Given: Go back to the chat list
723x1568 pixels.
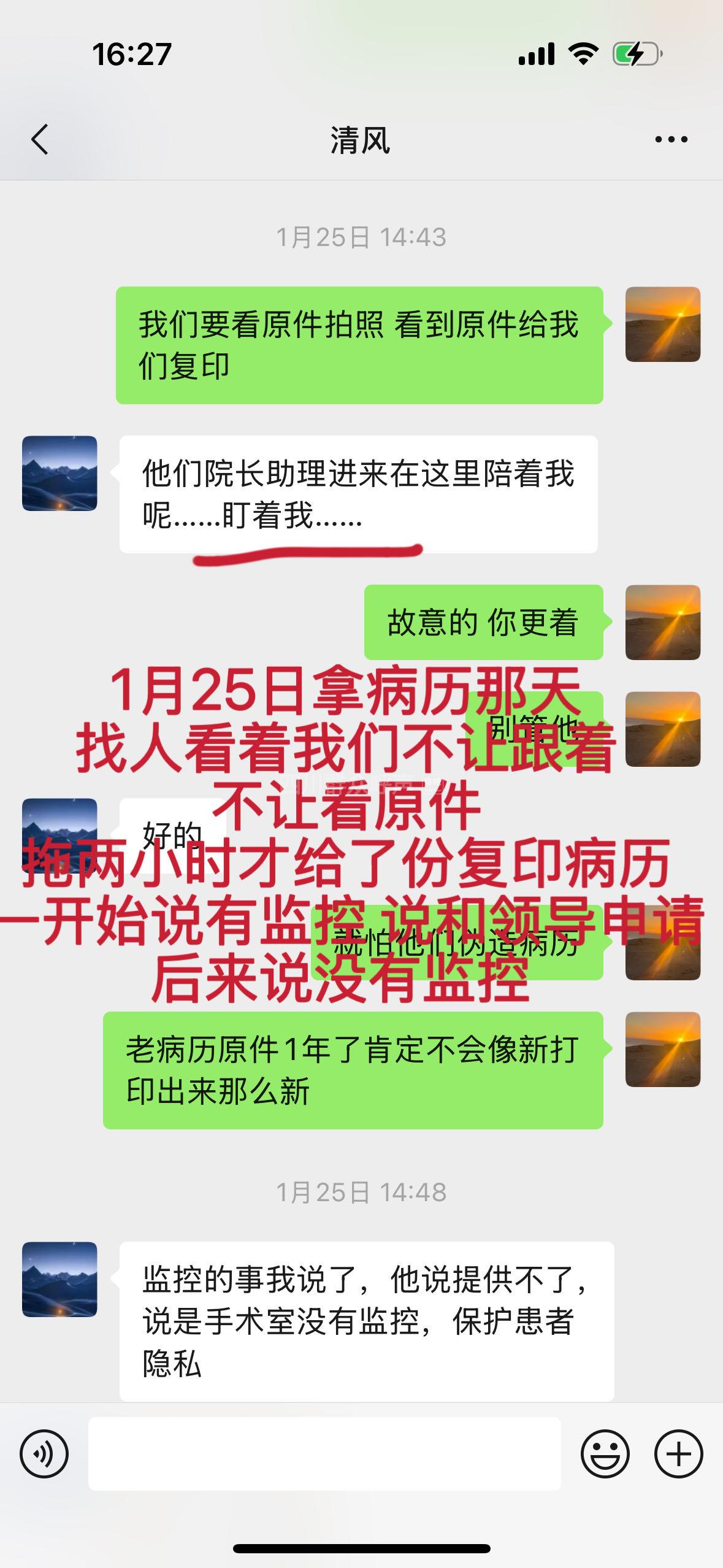Looking at the screenshot, I should (x=40, y=140).
